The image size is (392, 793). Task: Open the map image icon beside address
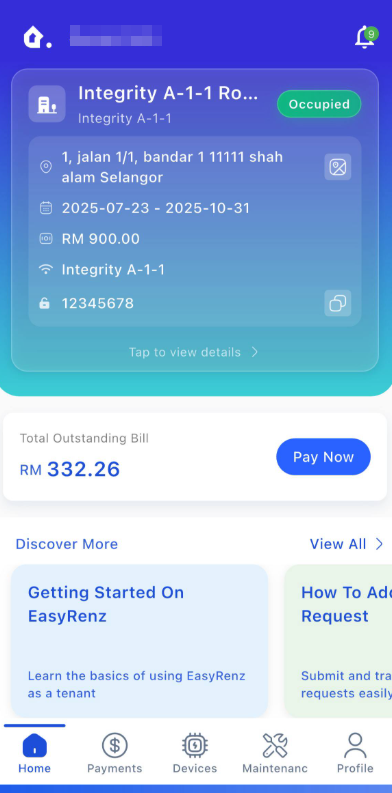tap(337, 167)
